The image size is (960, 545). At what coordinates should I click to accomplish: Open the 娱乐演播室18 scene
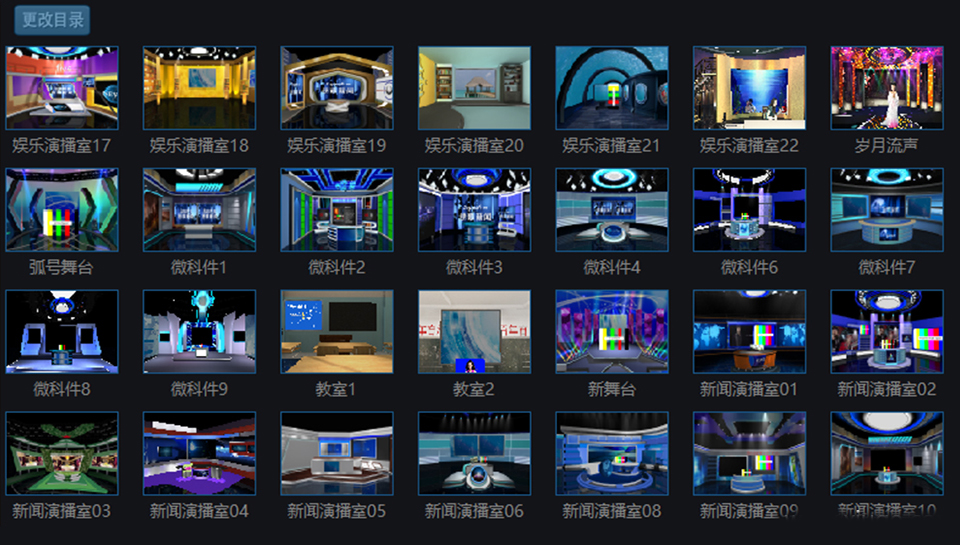tap(199, 88)
